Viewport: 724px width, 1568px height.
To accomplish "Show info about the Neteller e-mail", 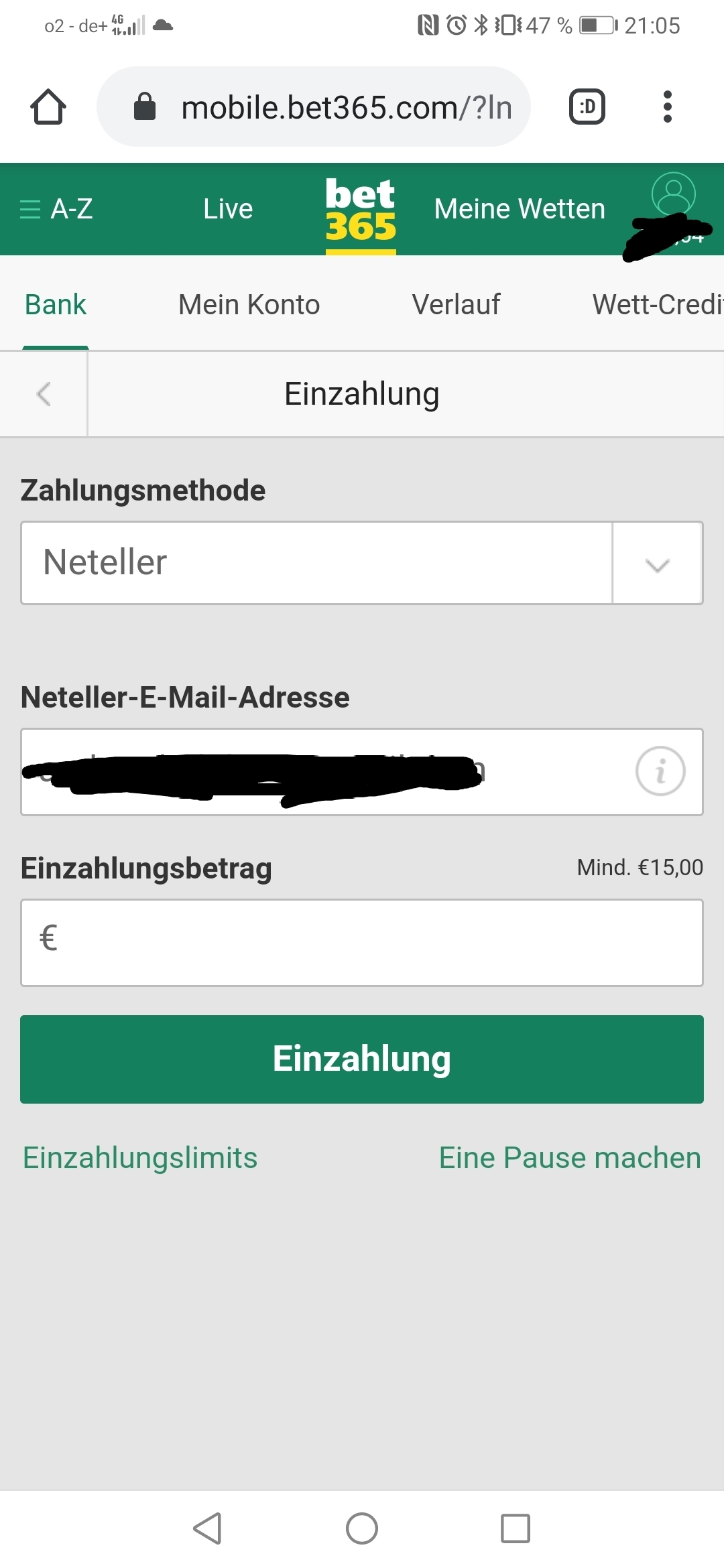I will (x=660, y=771).
